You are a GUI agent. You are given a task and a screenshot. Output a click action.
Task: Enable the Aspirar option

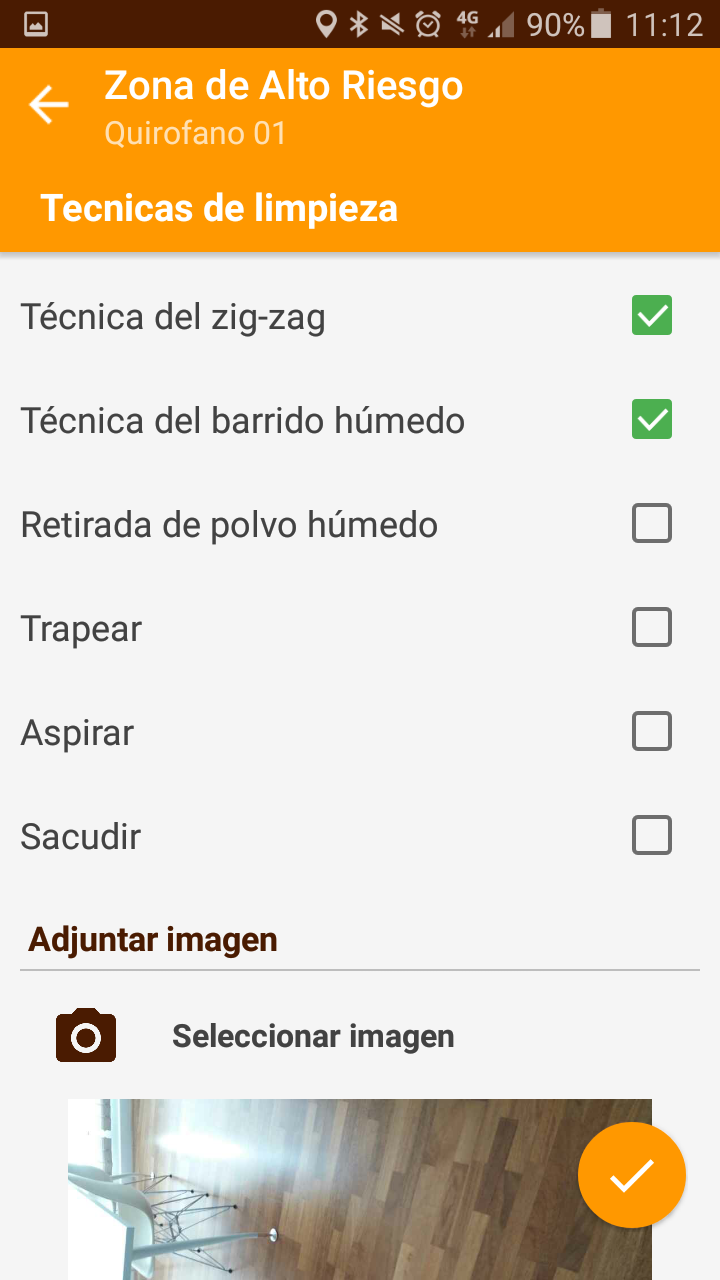[x=652, y=732]
